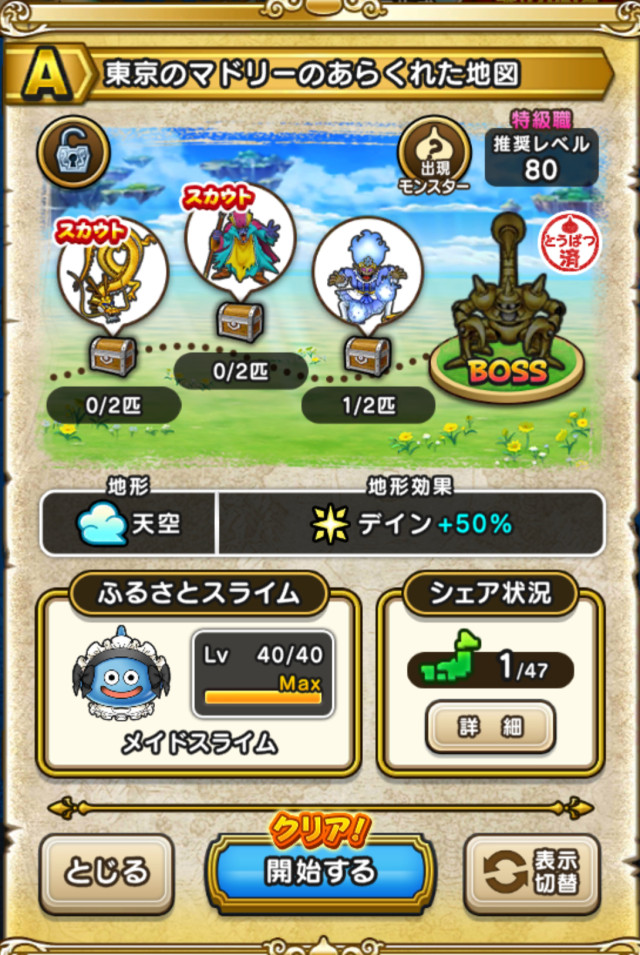Tap the golden dragon scout monster
Viewport: 640px width, 955px height.
tap(113, 273)
